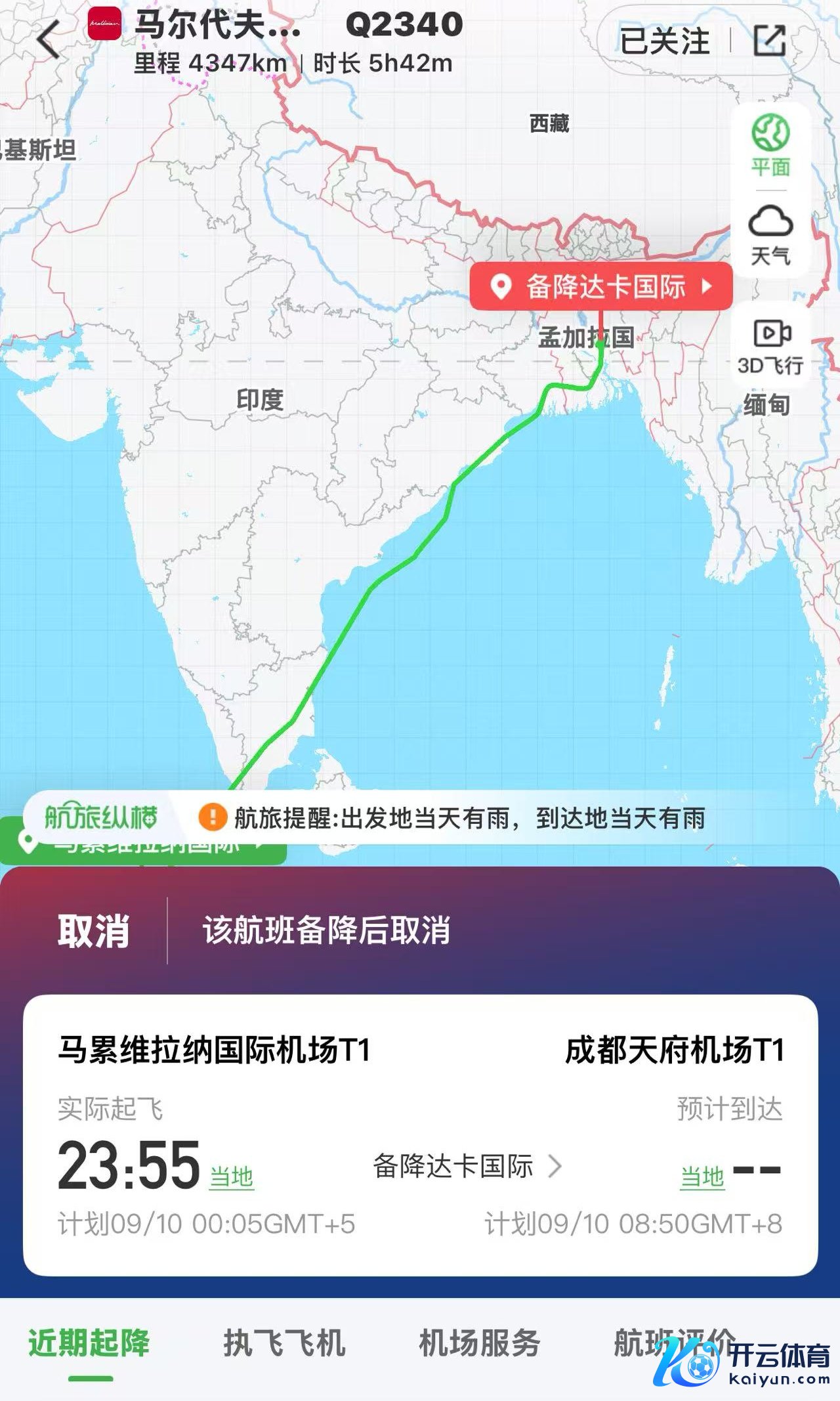840x1401 pixels.
Task: Open 备降达卡国际 diversion details in the flight card
Action: click(x=467, y=1166)
